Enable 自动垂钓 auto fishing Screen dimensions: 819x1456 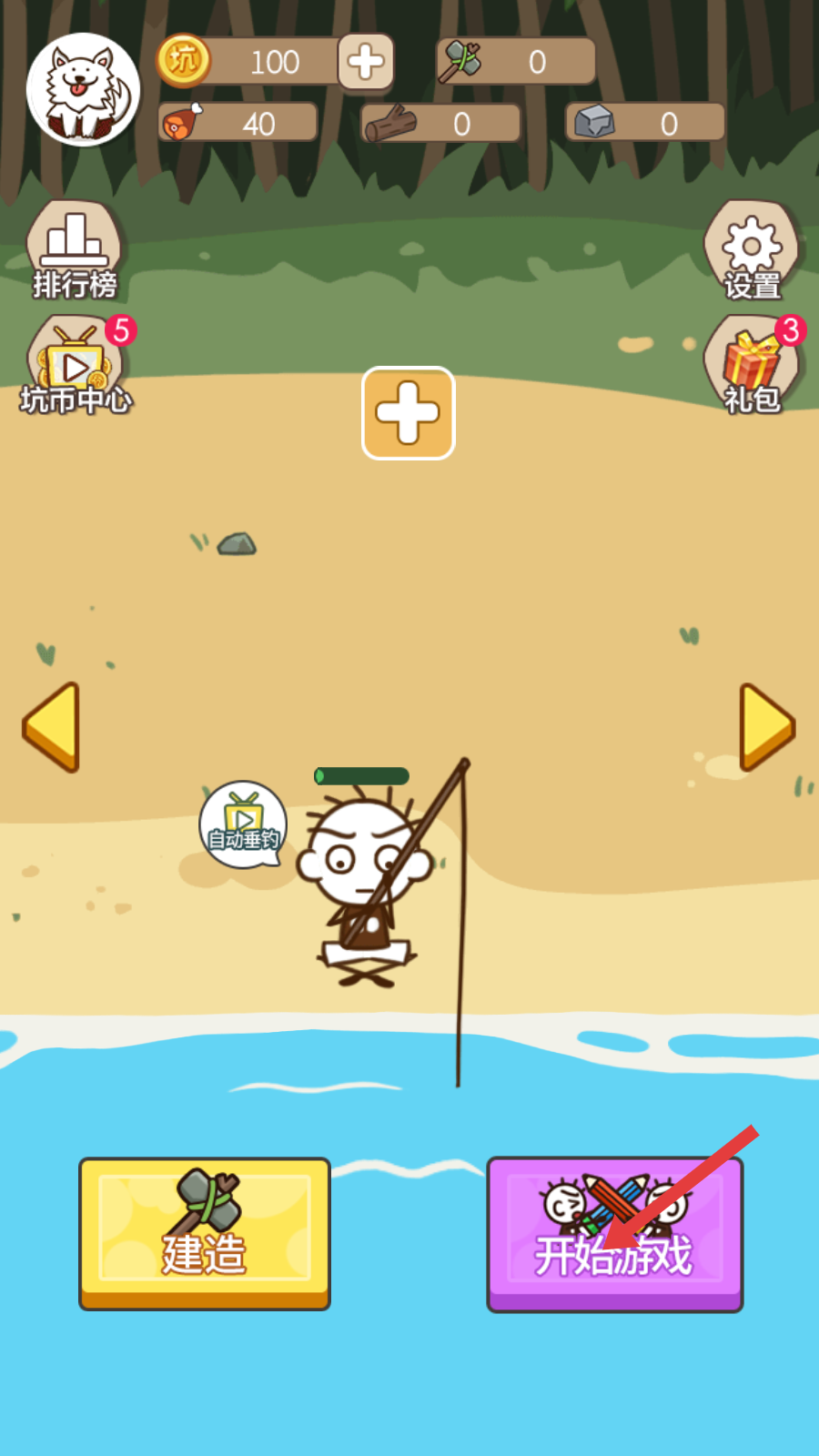click(243, 824)
